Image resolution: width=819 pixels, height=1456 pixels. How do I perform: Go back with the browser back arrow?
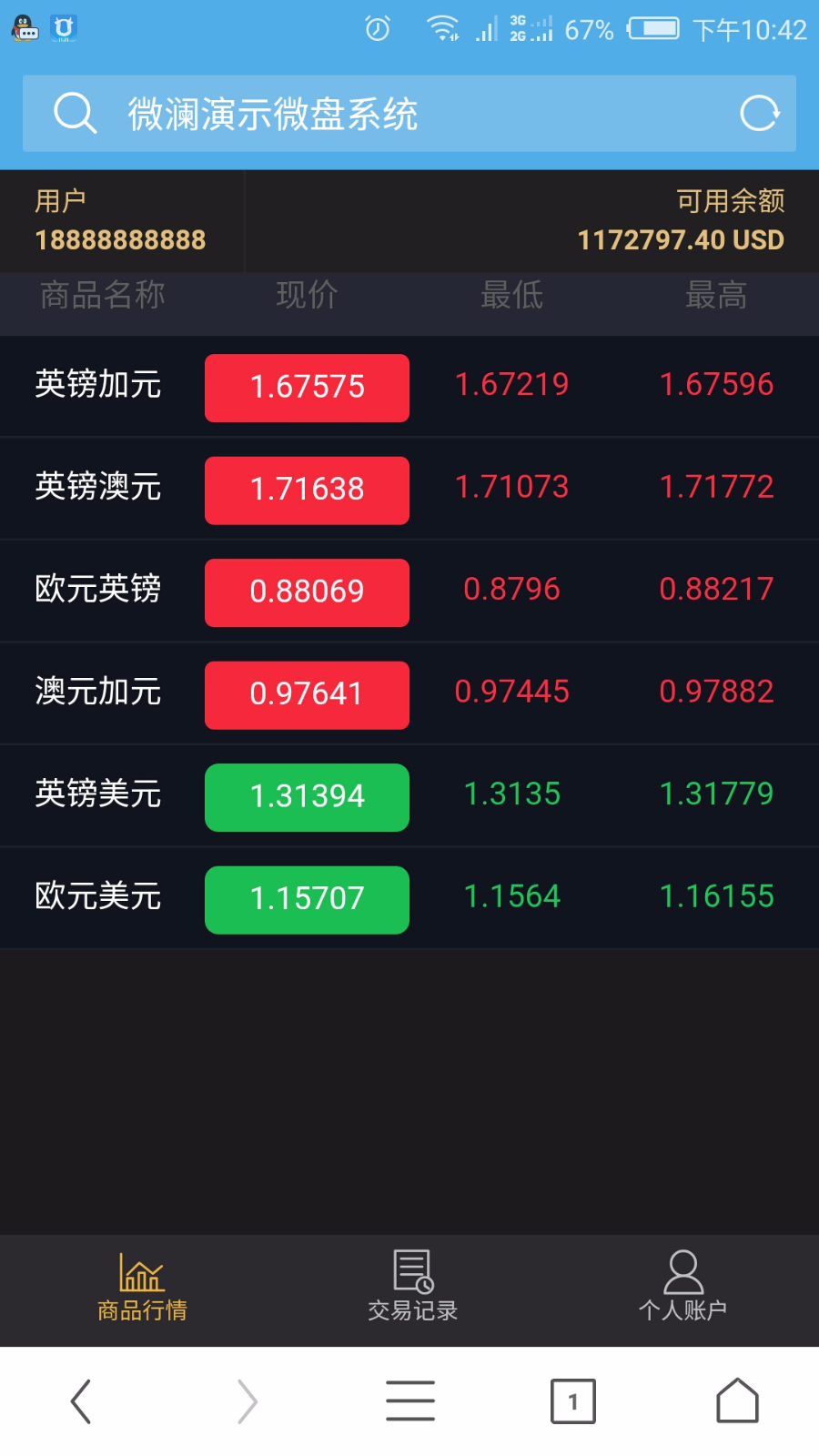82,1401
